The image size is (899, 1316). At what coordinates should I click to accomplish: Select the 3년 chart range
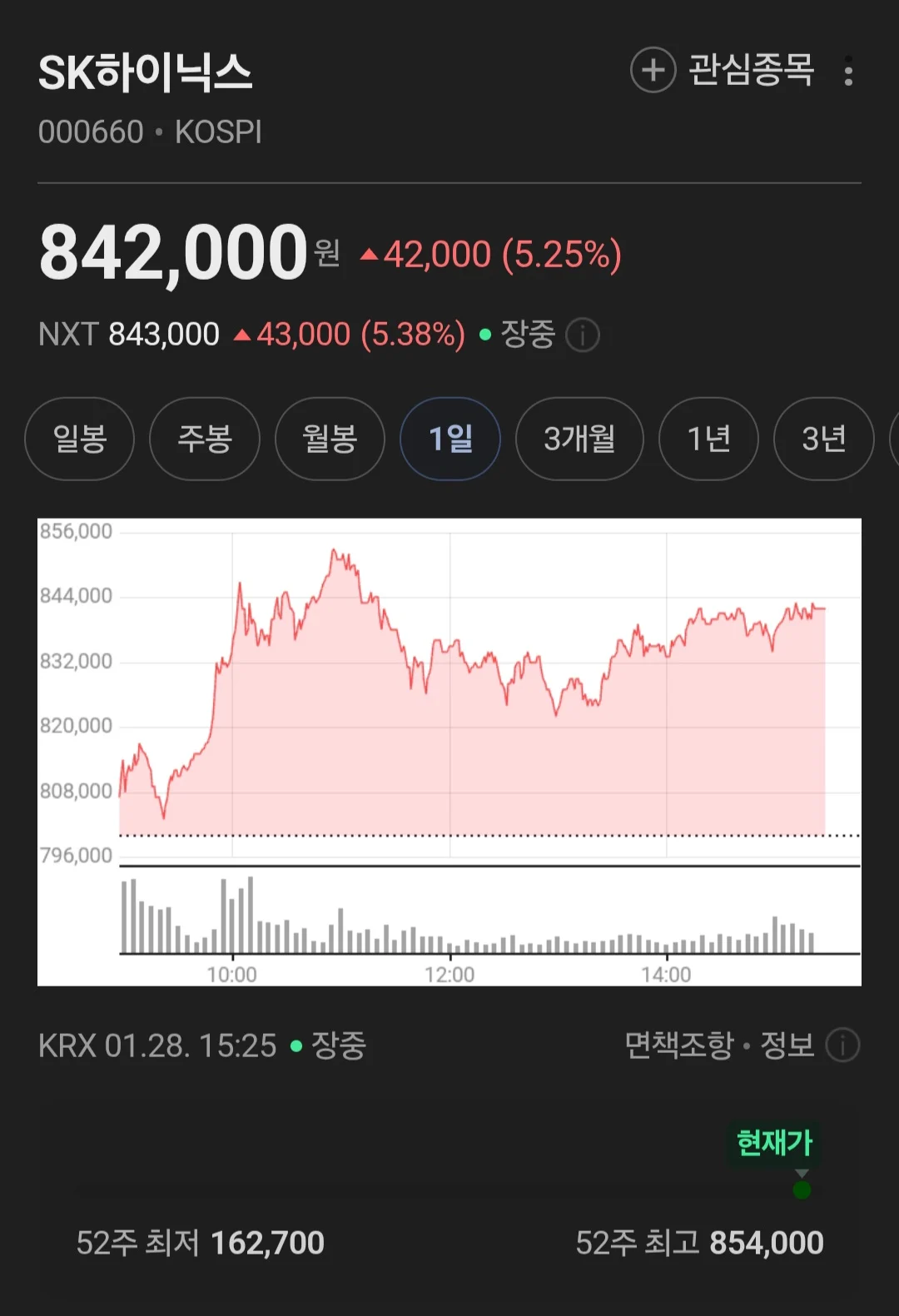(823, 439)
